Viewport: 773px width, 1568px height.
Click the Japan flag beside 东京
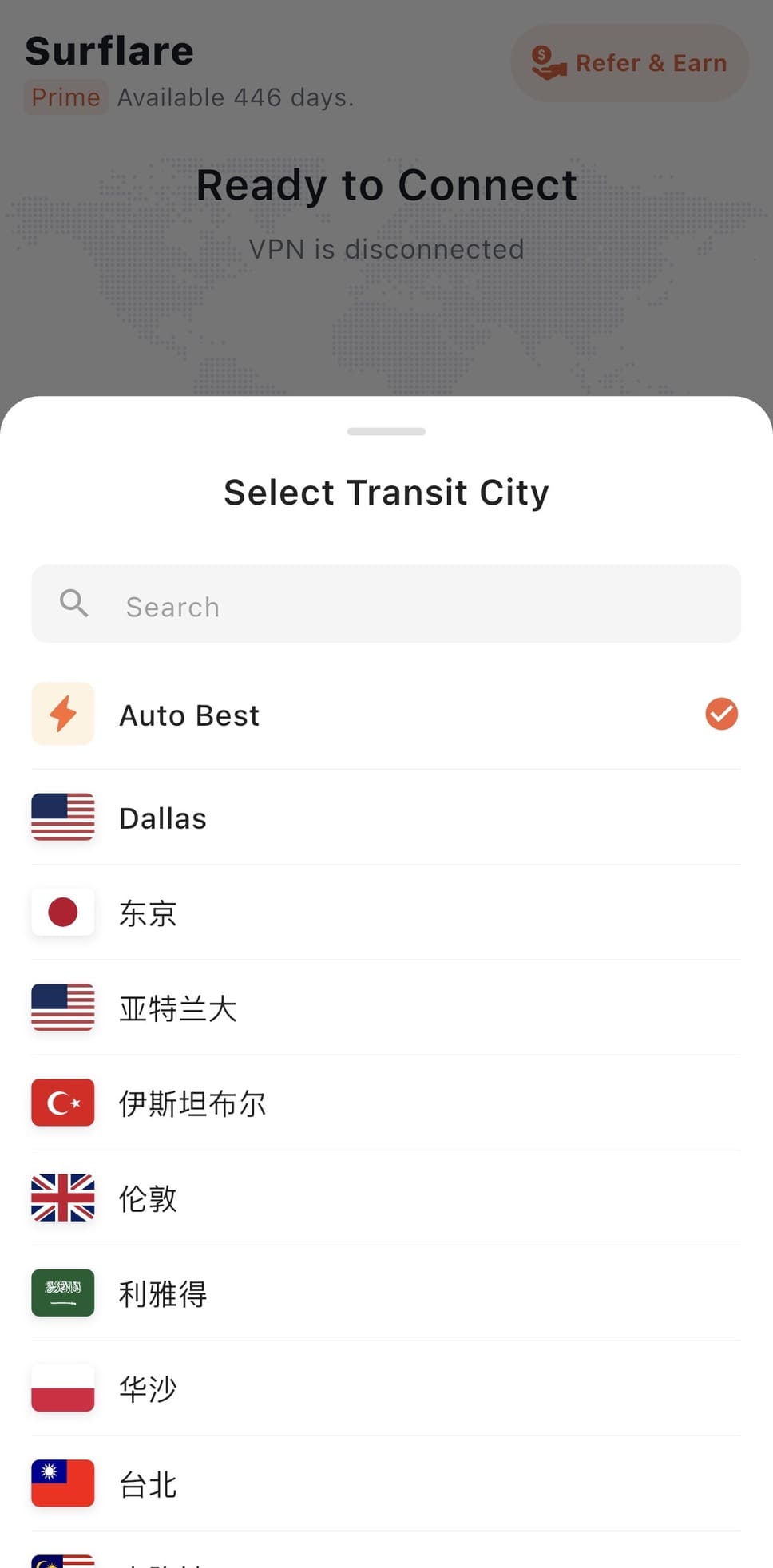point(62,912)
